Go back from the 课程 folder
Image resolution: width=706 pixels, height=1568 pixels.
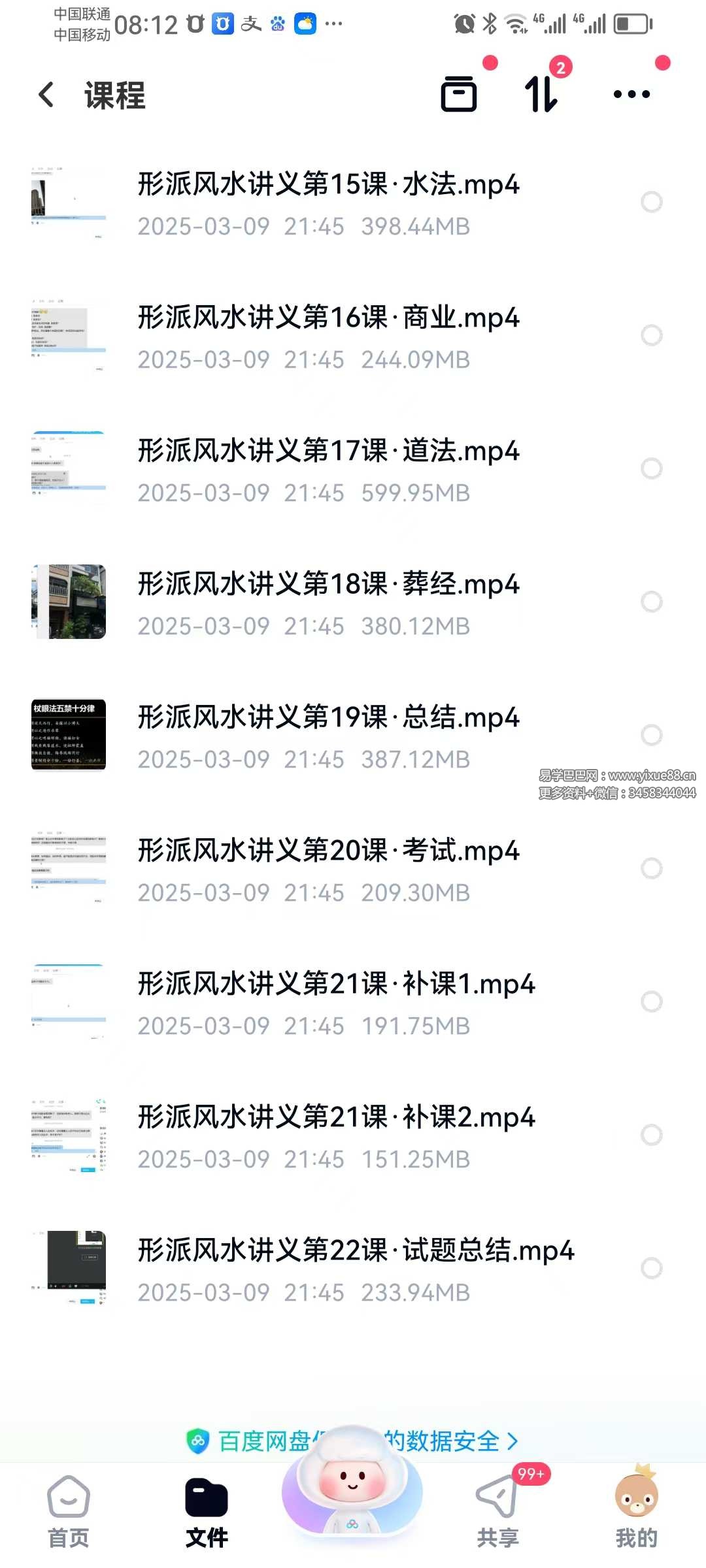(46, 95)
